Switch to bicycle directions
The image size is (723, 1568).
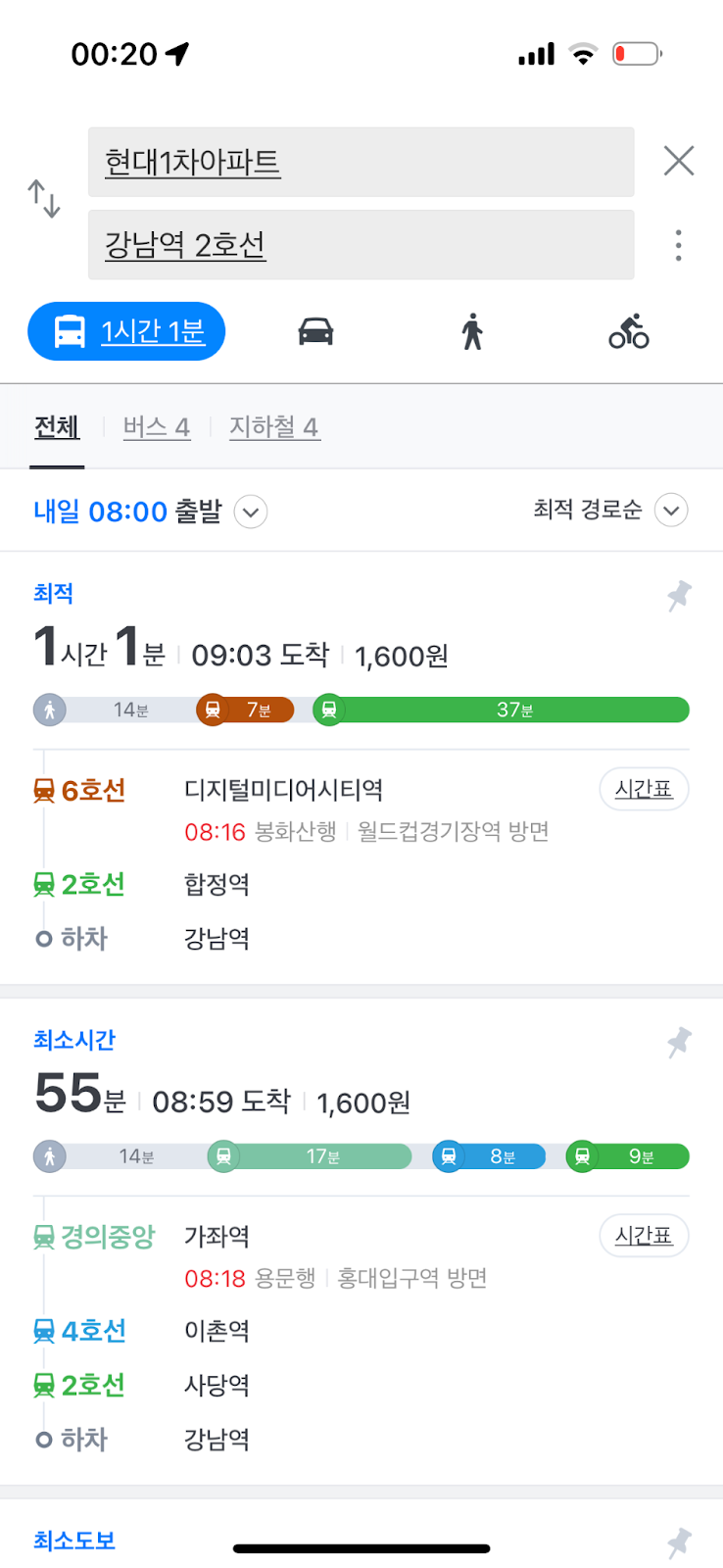tap(629, 332)
